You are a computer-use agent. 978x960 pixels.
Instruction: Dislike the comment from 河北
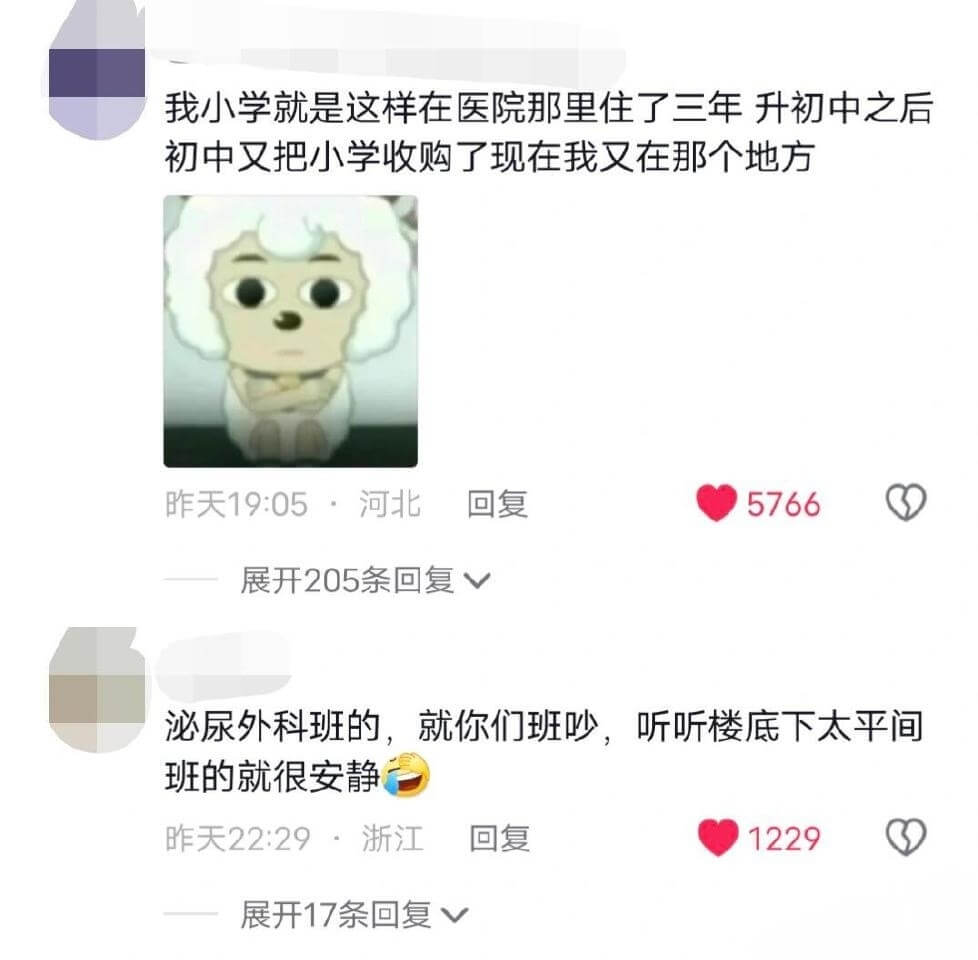pos(906,504)
